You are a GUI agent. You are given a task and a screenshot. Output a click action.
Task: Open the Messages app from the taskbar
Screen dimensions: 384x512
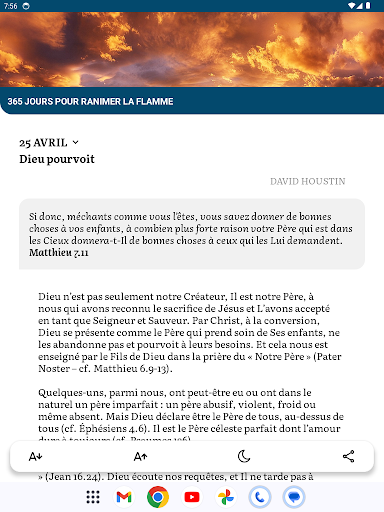[x=294, y=497]
